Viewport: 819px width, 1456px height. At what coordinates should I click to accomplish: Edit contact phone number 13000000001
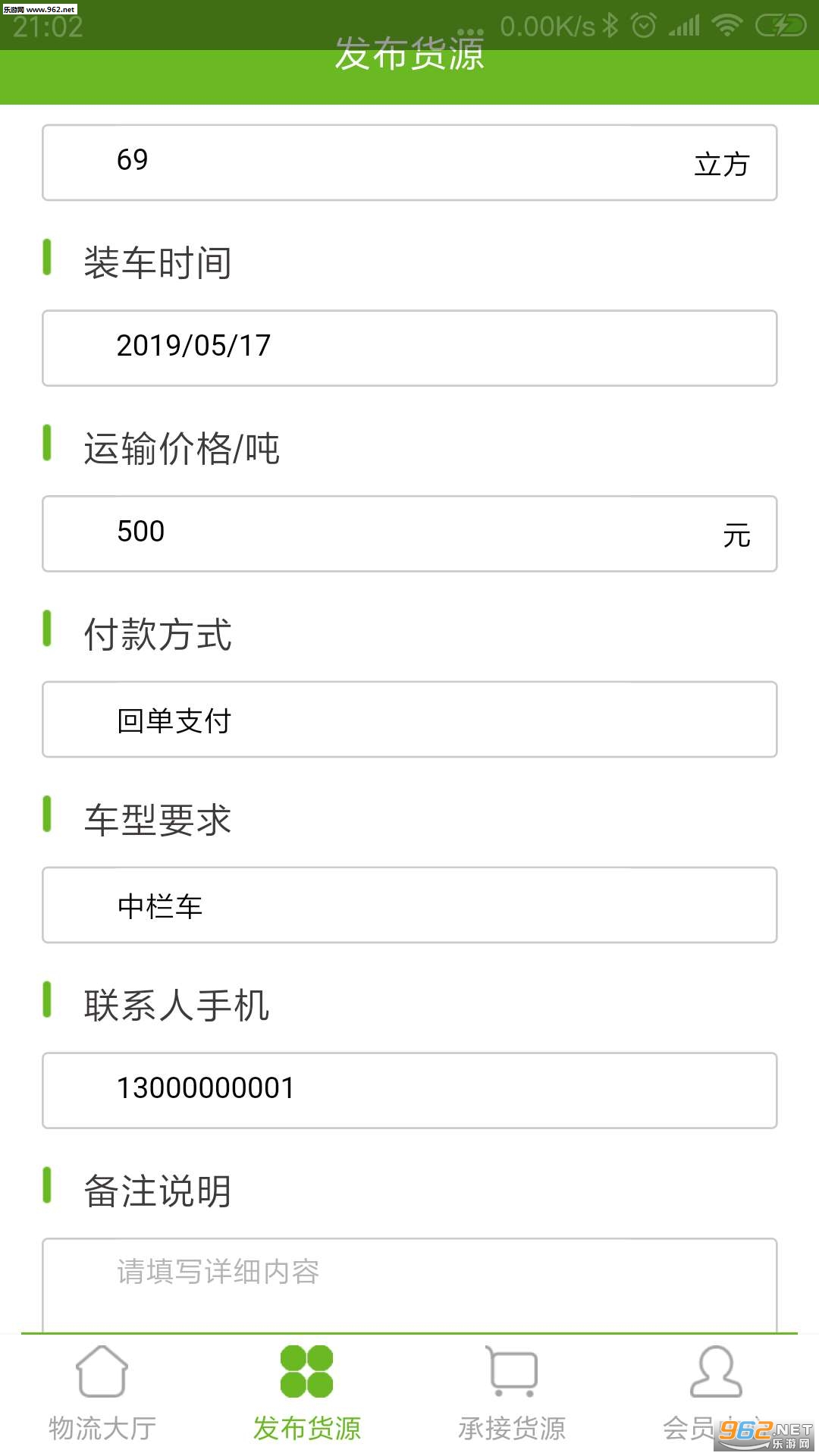pyautogui.click(x=409, y=1090)
